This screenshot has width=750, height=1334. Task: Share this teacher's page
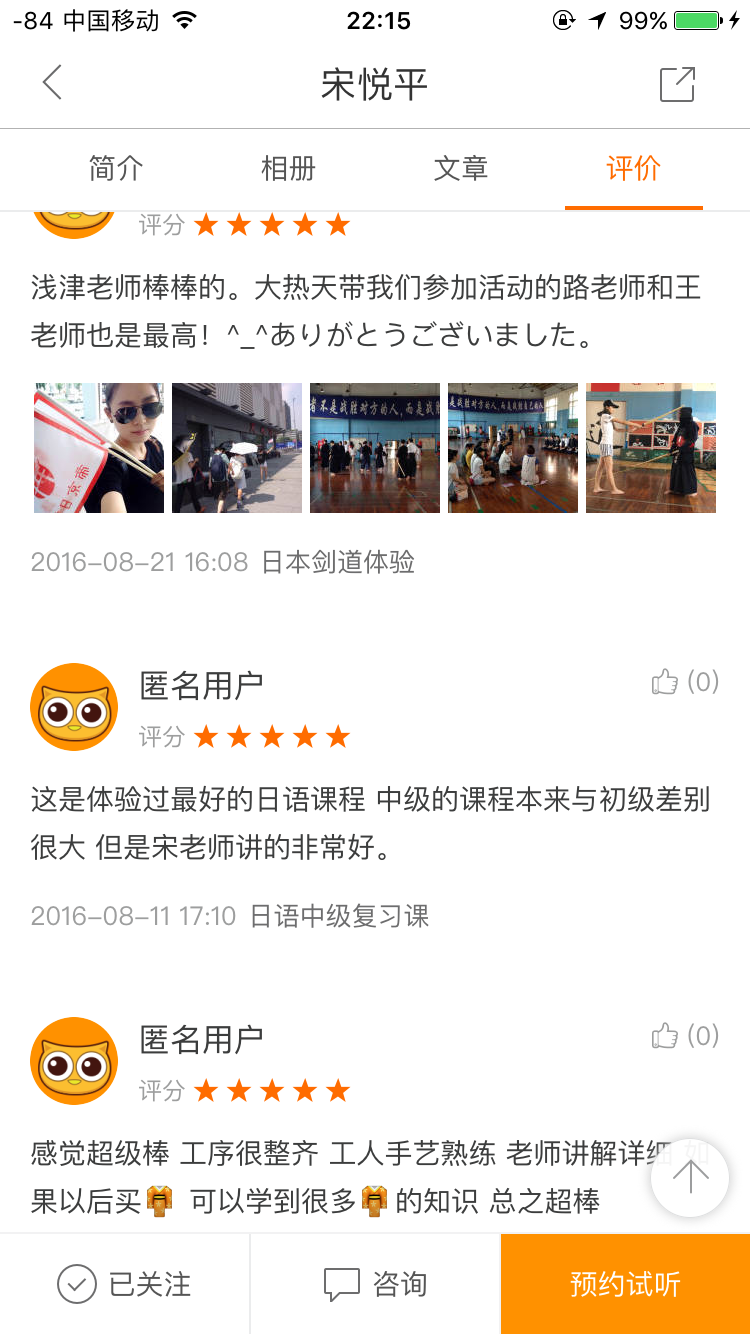[677, 84]
